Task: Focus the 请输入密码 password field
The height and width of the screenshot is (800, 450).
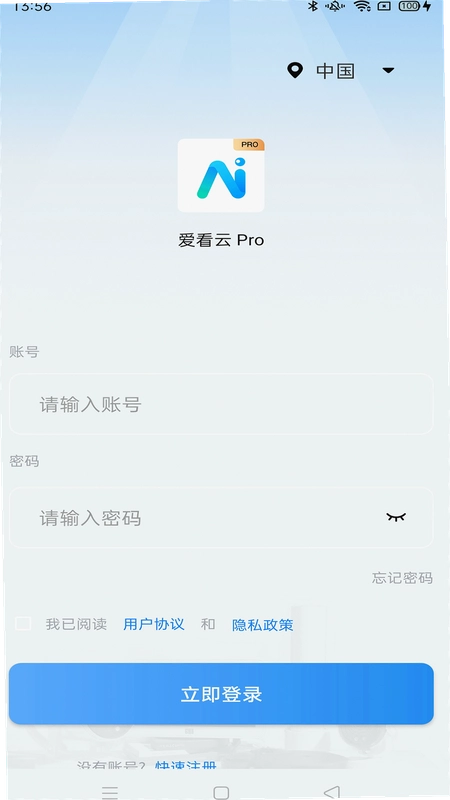Action: pyautogui.click(x=221, y=517)
